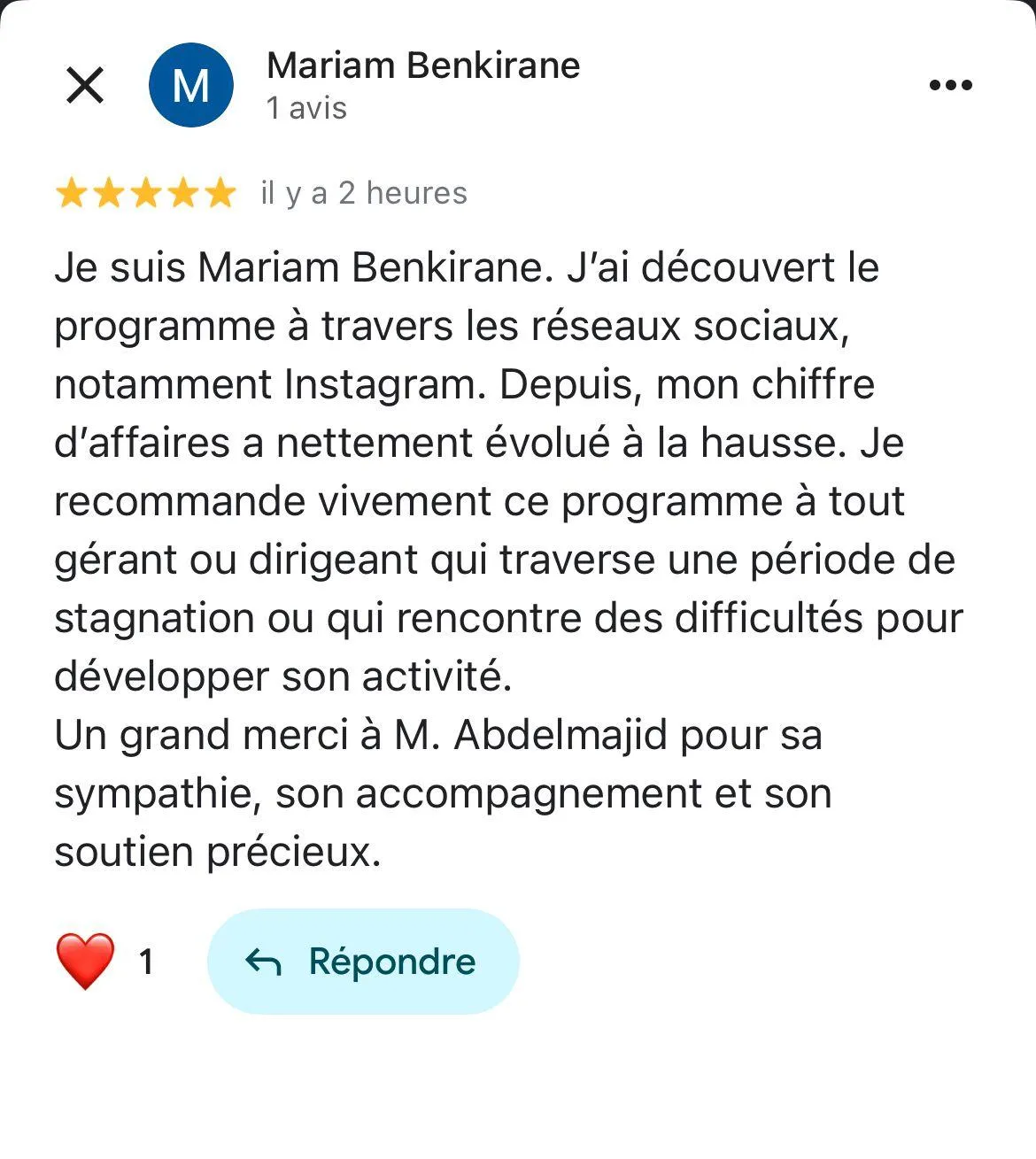The width and height of the screenshot is (1036, 1159).
Task: Open the three-dot overflow menu
Action: (951, 85)
